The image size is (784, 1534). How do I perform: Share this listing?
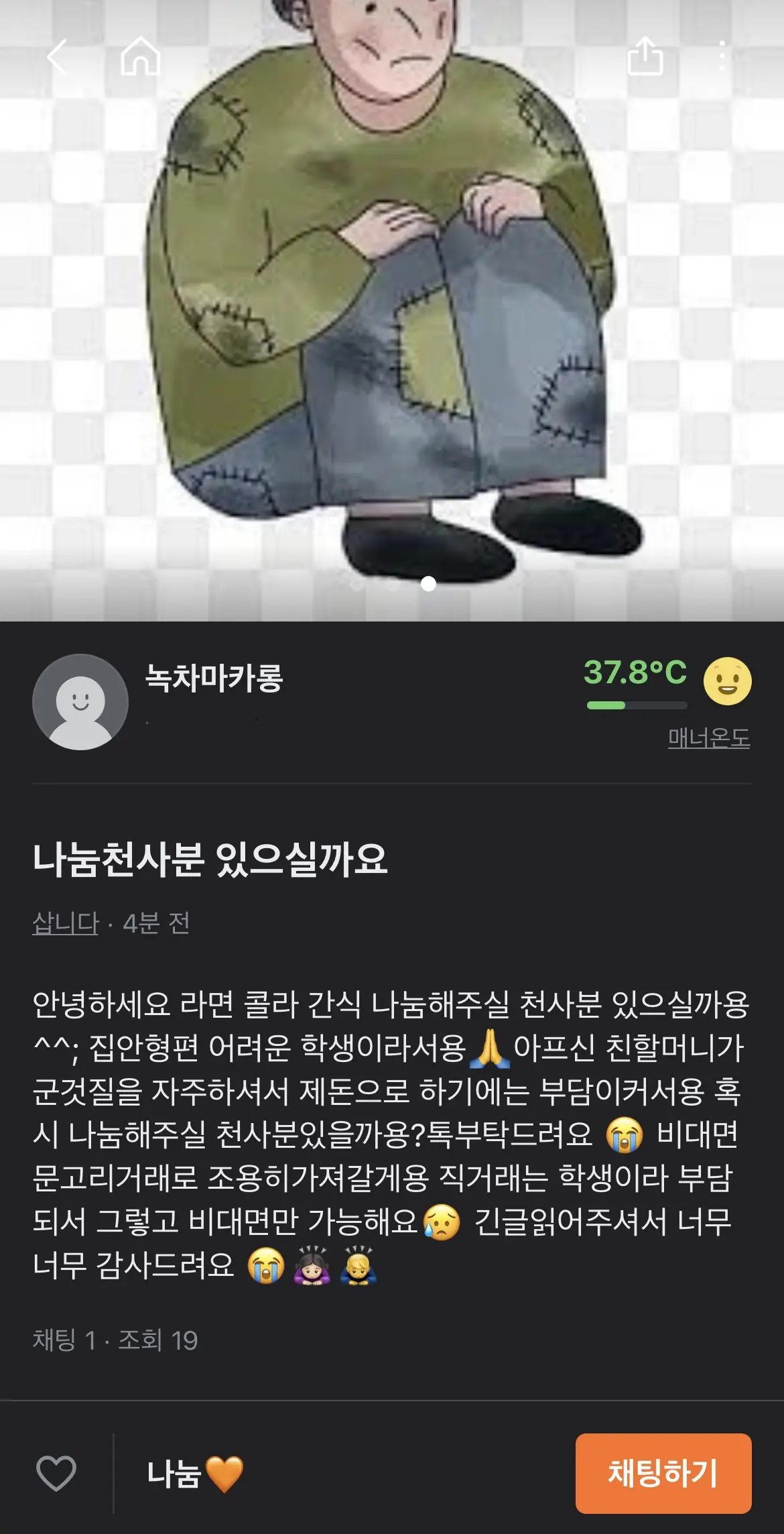coord(645,56)
